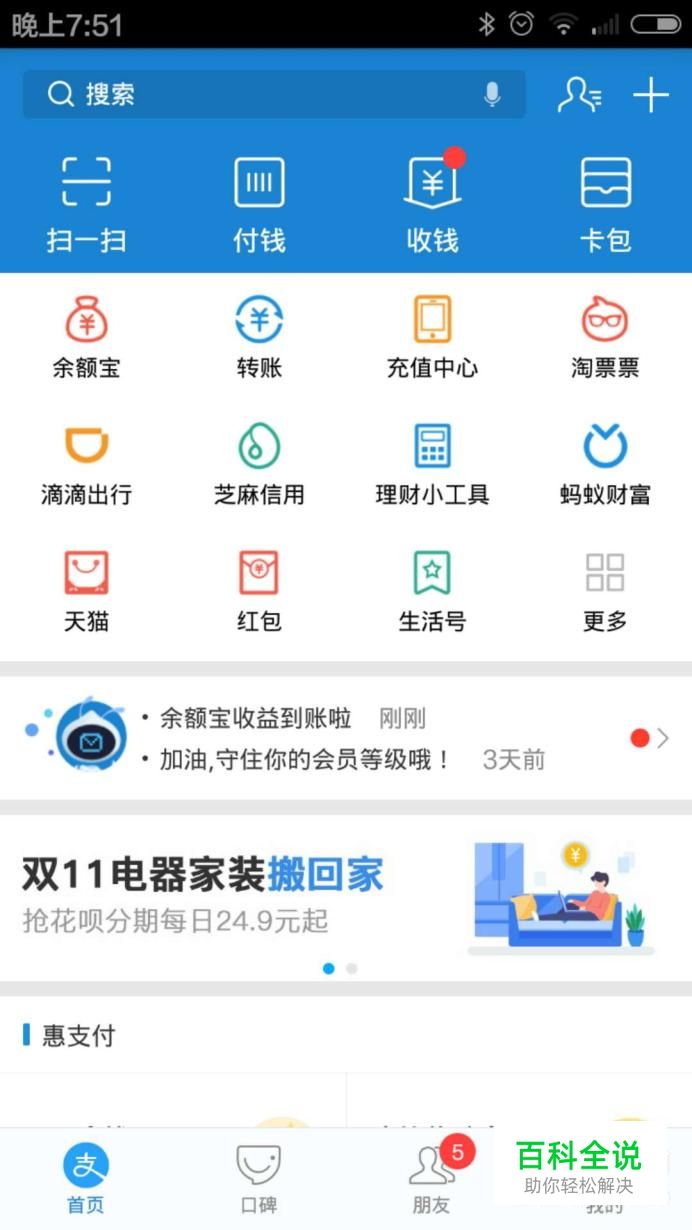Open 余额宝 from the grid
The width and height of the screenshot is (692, 1230).
tap(86, 338)
